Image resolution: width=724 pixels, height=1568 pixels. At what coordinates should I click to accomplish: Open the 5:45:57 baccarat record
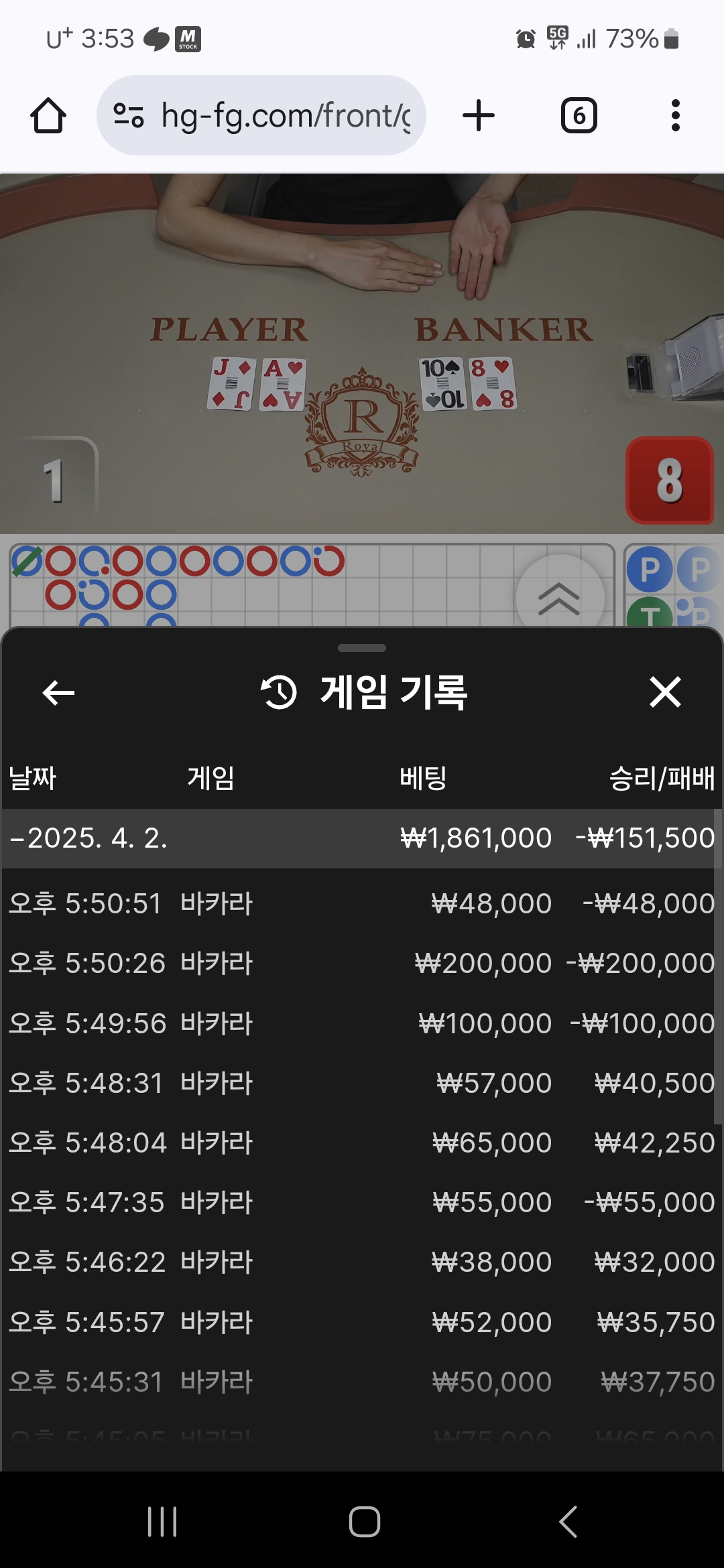(362, 1323)
